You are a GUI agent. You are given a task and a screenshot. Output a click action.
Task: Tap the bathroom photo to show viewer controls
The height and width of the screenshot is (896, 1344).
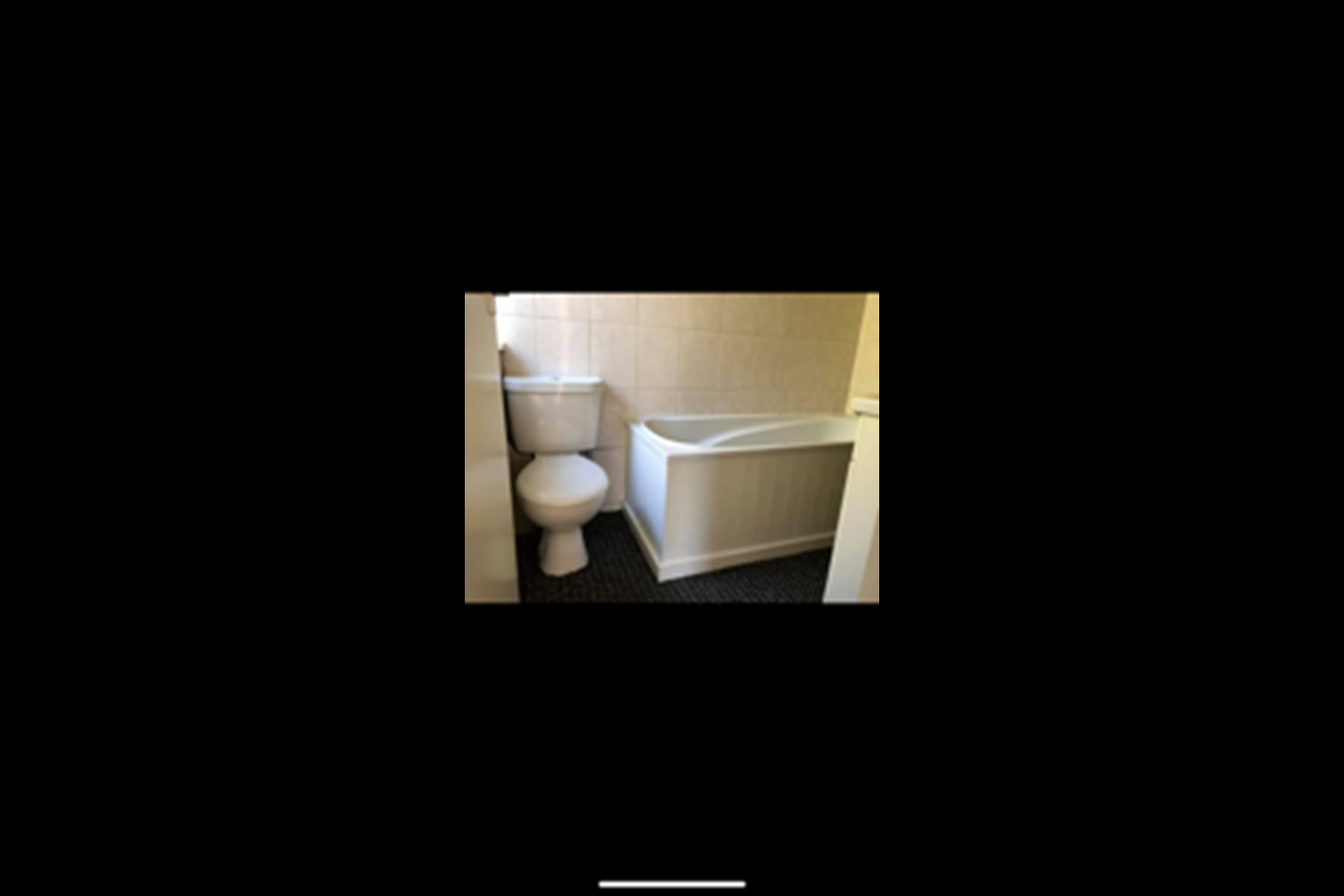672,448
